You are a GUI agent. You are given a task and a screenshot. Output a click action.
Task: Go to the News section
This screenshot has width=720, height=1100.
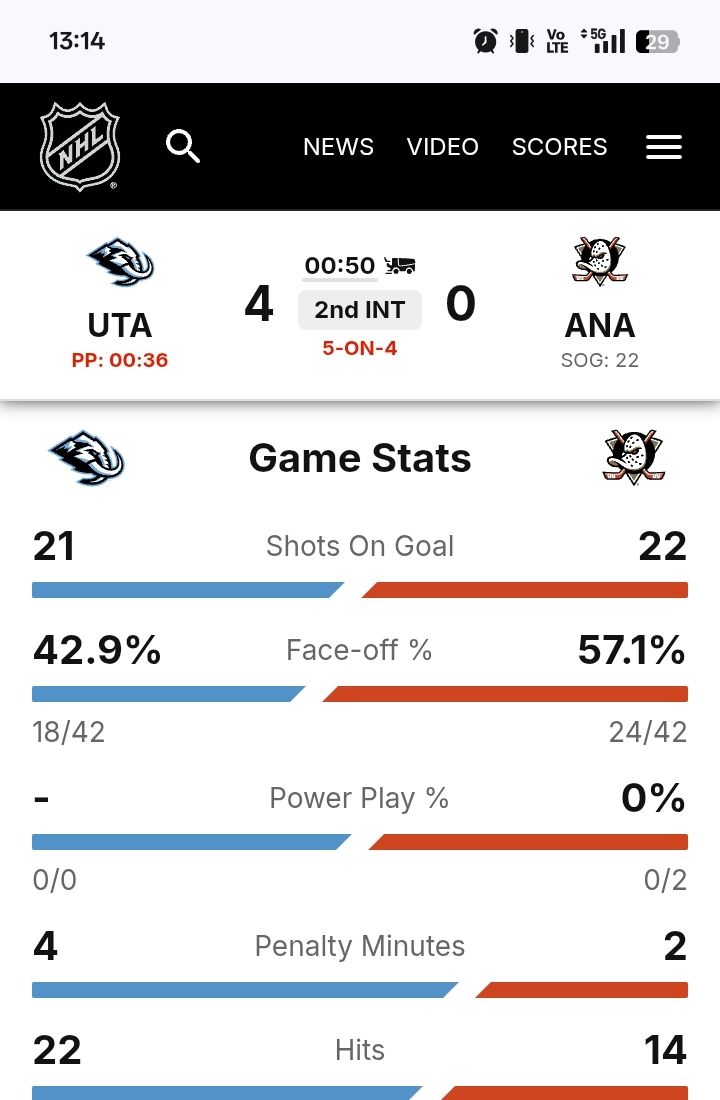338,147
